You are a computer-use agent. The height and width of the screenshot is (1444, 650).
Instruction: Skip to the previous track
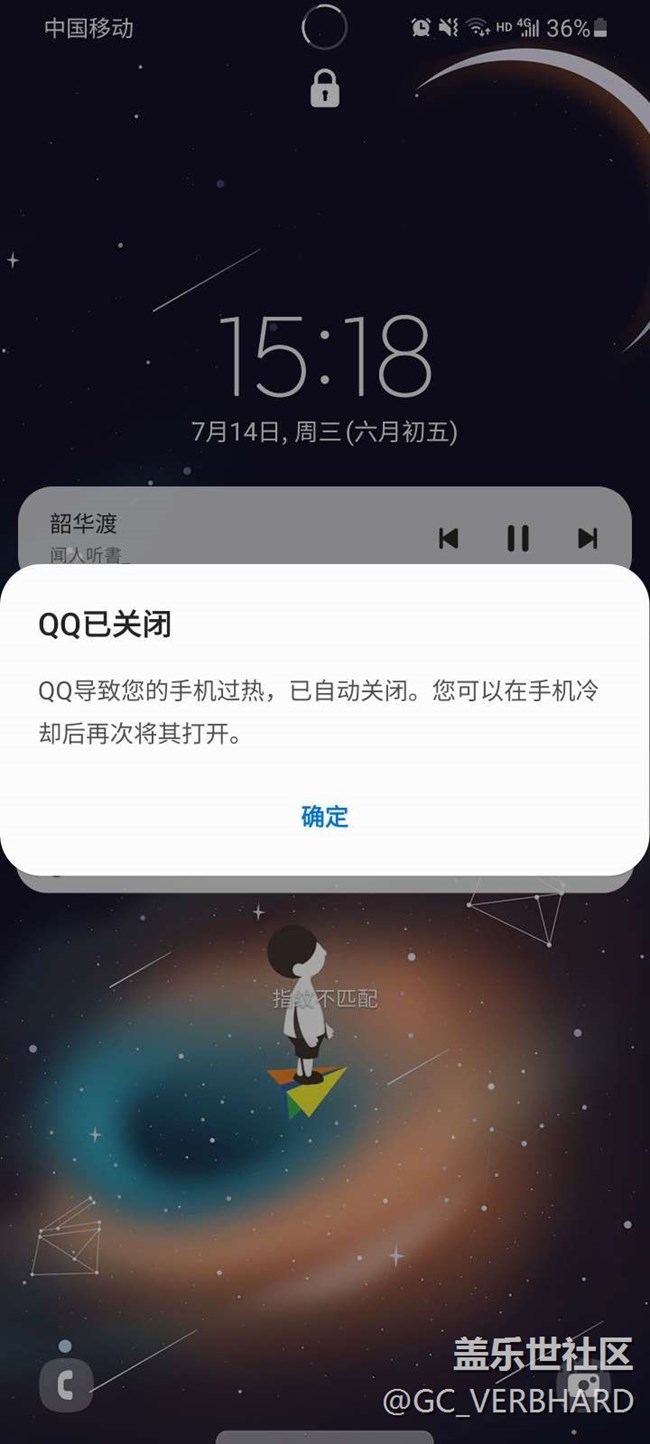449,538
